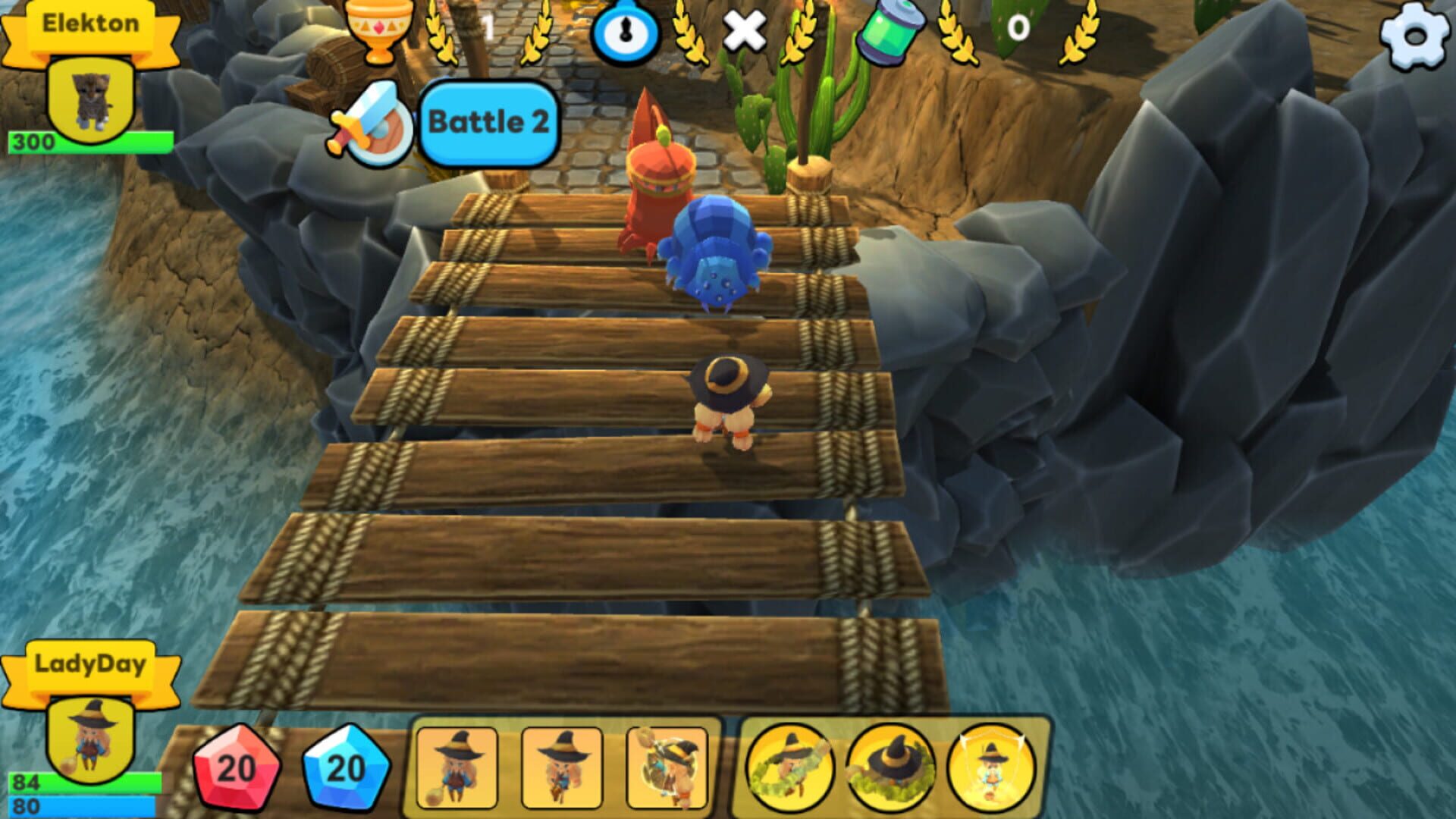This screenshot has height=819, width=1456.
Task: Select the middle square witch card
Action: 561,767
